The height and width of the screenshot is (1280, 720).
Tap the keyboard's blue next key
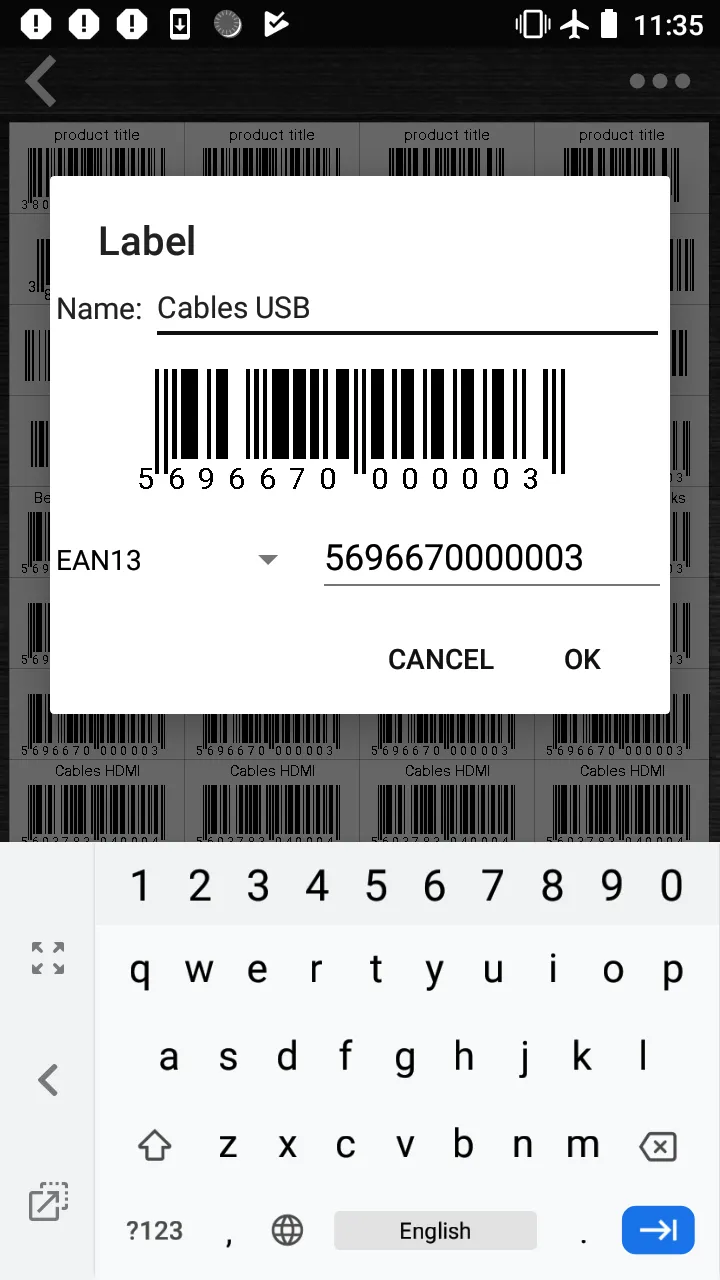coord(657,1230)
